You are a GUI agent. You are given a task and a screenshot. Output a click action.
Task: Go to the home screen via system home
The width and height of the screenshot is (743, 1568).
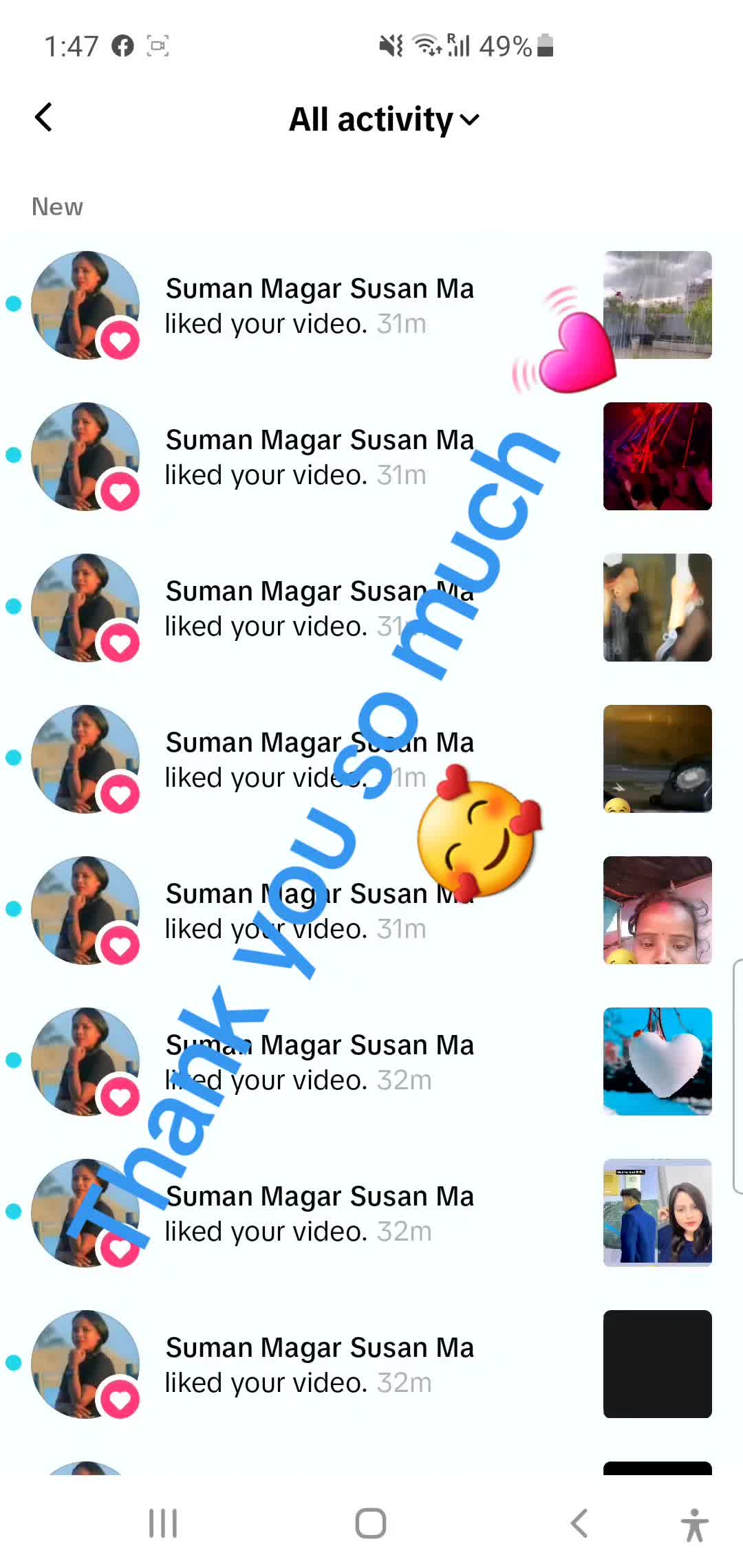[371, 1523]
